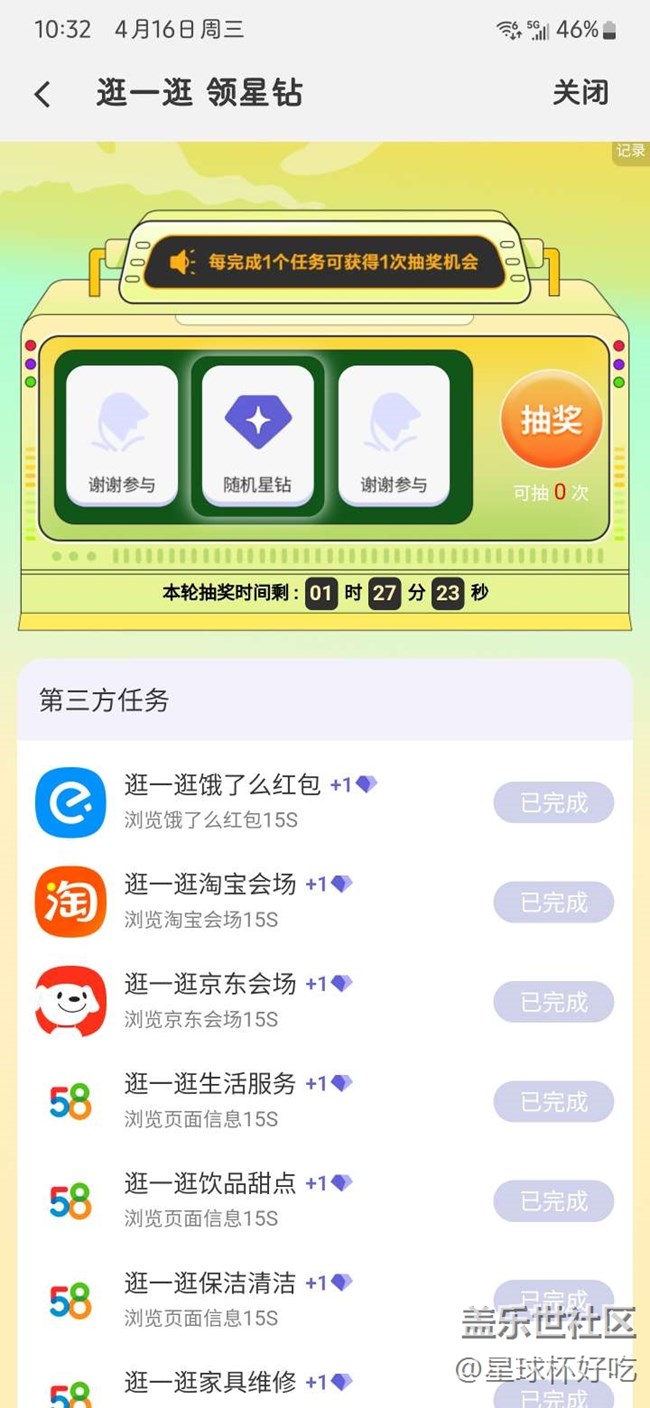The height and width of the screenshot is (1408, 650).
Task: Tap the orange 抽奖 lottery button
Action: tap(551, 421)
